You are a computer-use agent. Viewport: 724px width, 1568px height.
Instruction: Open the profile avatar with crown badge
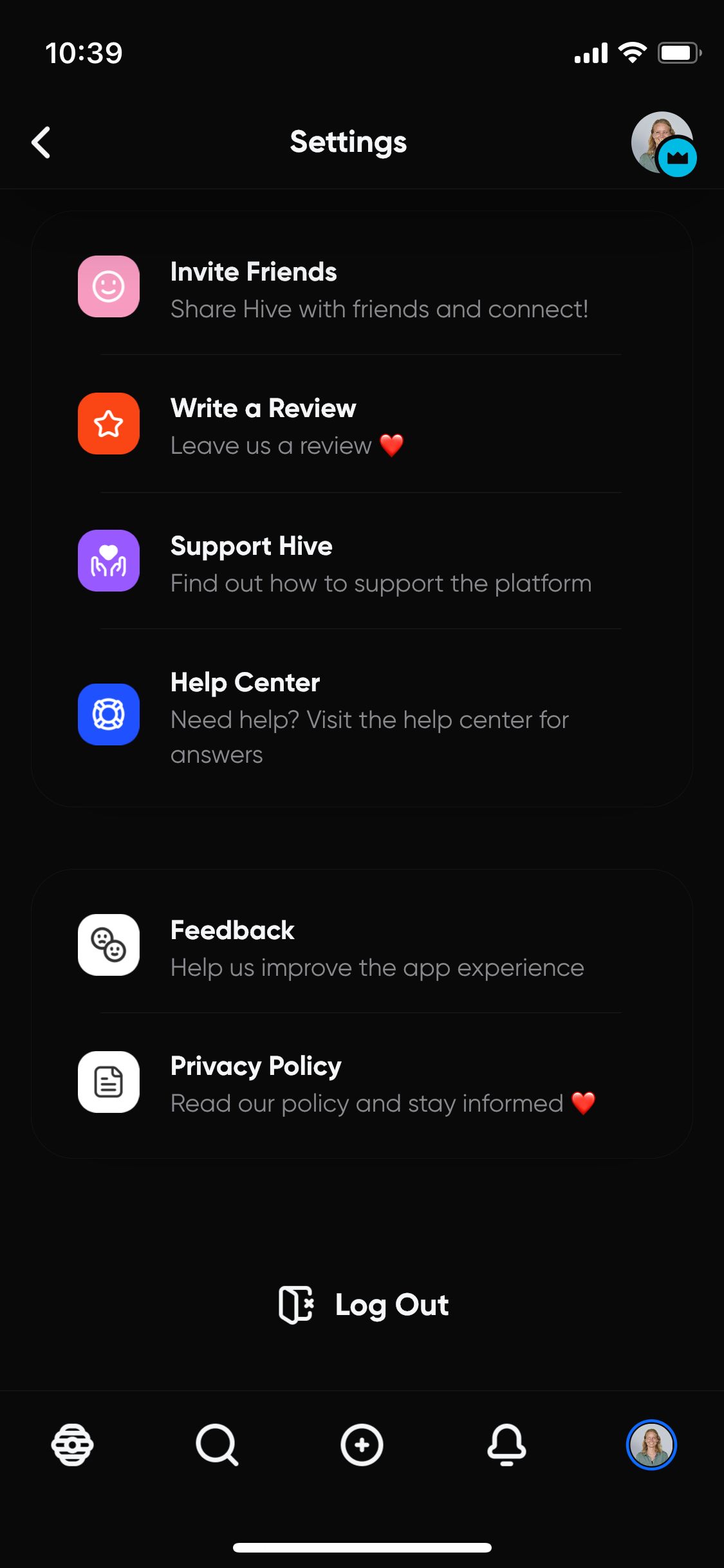662,143
